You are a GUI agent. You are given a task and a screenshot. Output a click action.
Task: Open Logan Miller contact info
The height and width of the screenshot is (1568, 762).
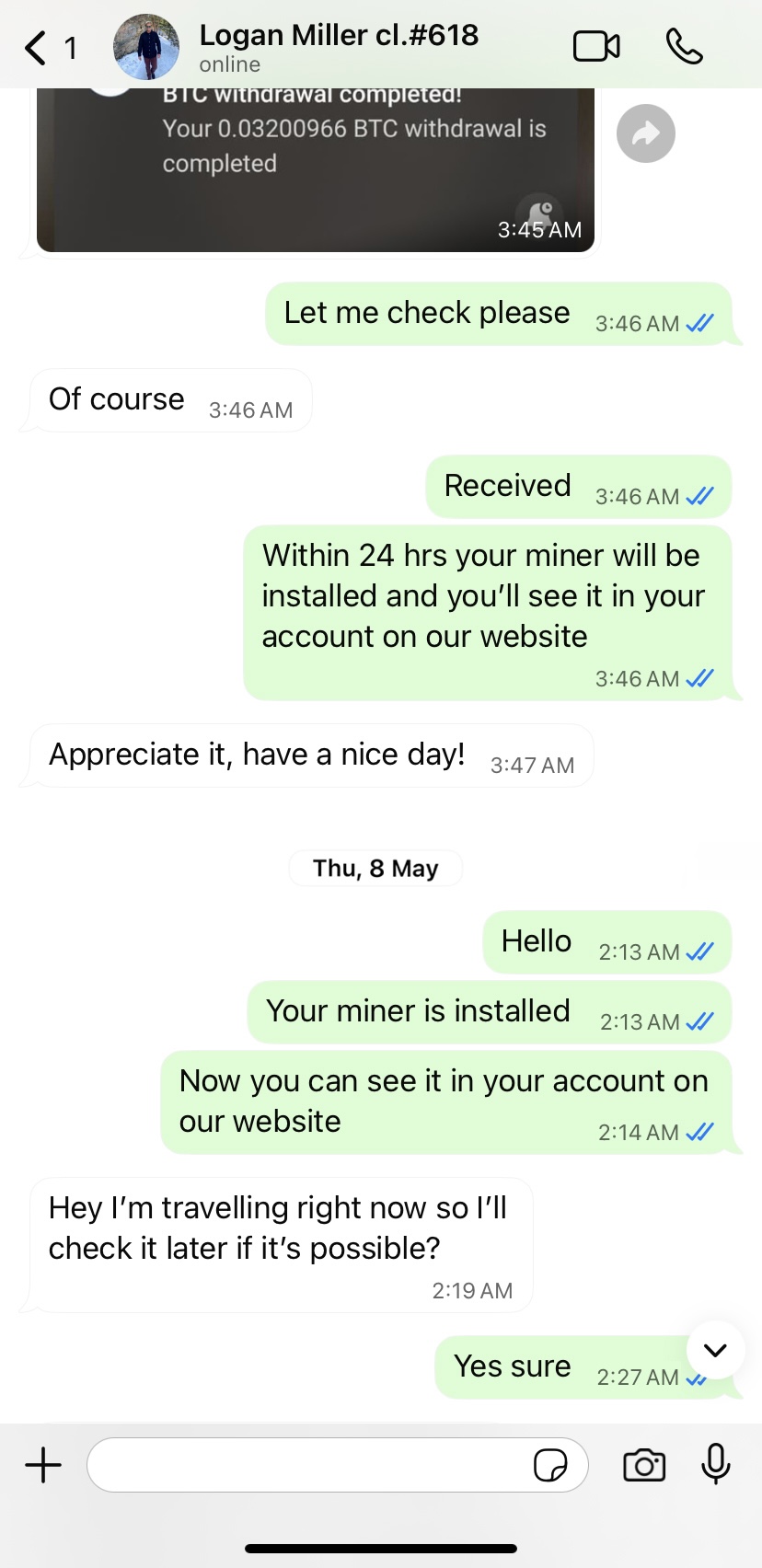(339, 46)
